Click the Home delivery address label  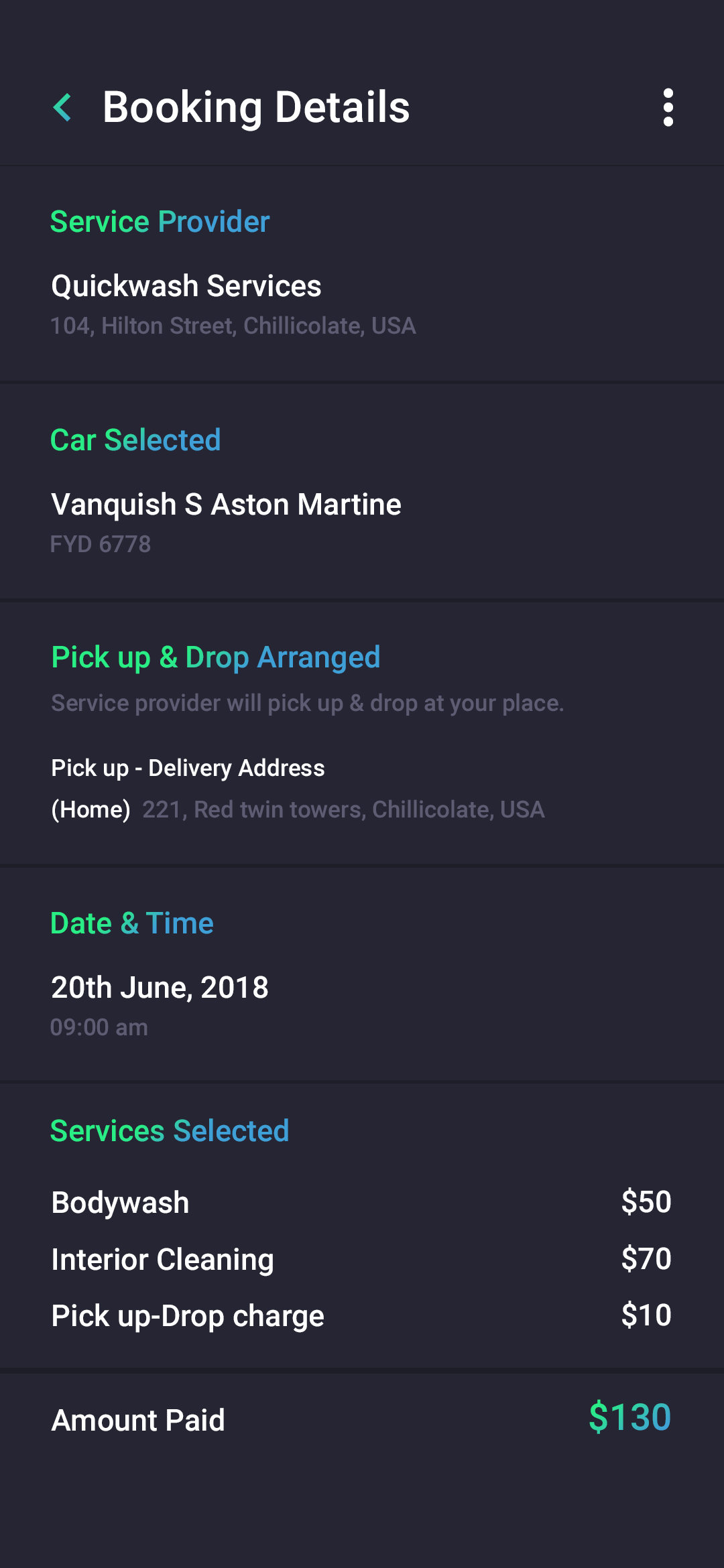point(91,809)
